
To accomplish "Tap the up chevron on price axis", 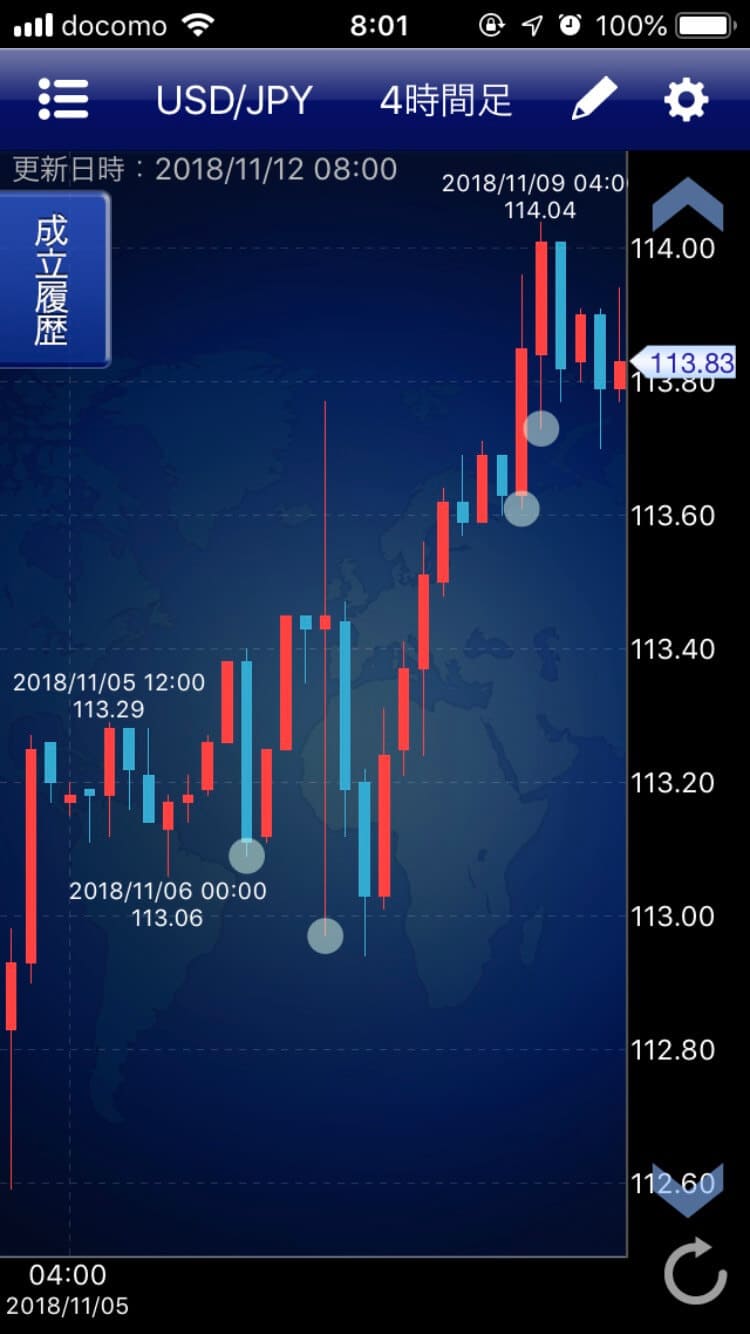I will pos(688,206).
